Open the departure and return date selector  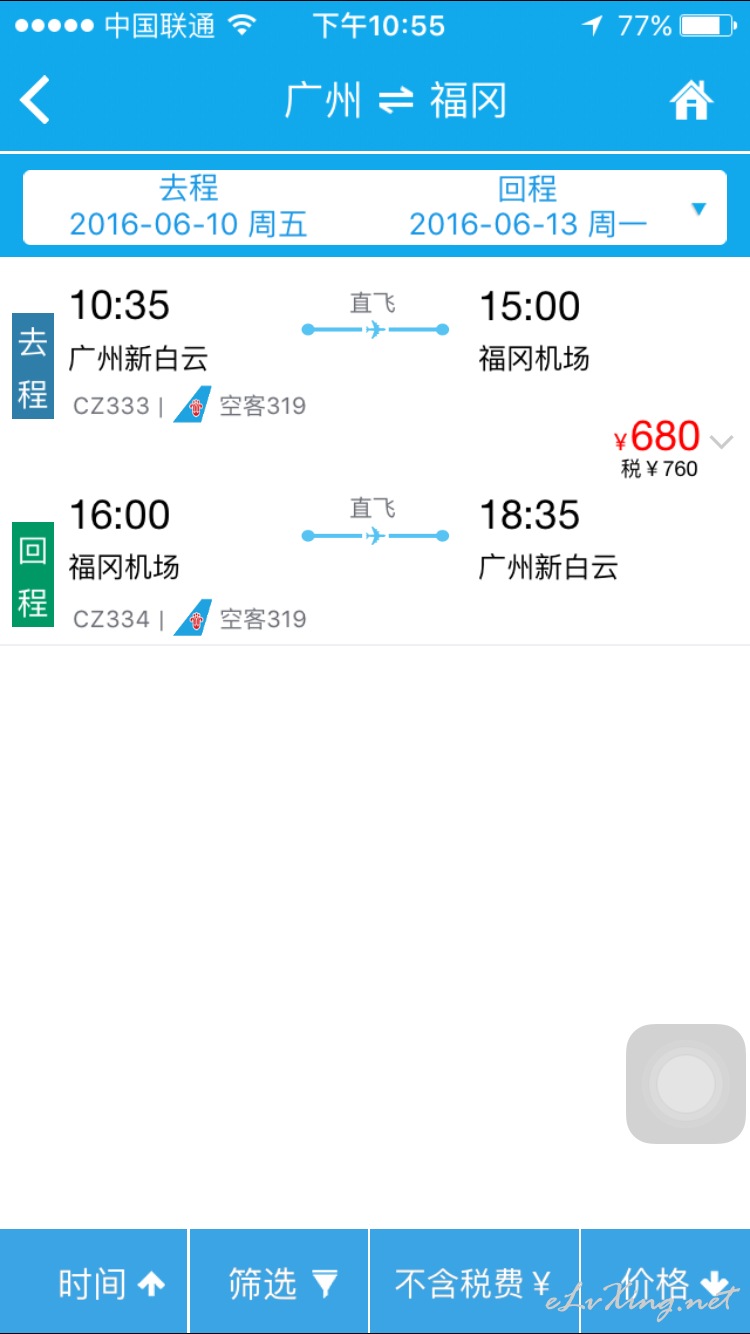pyautogui.click(x=375, y=207)
